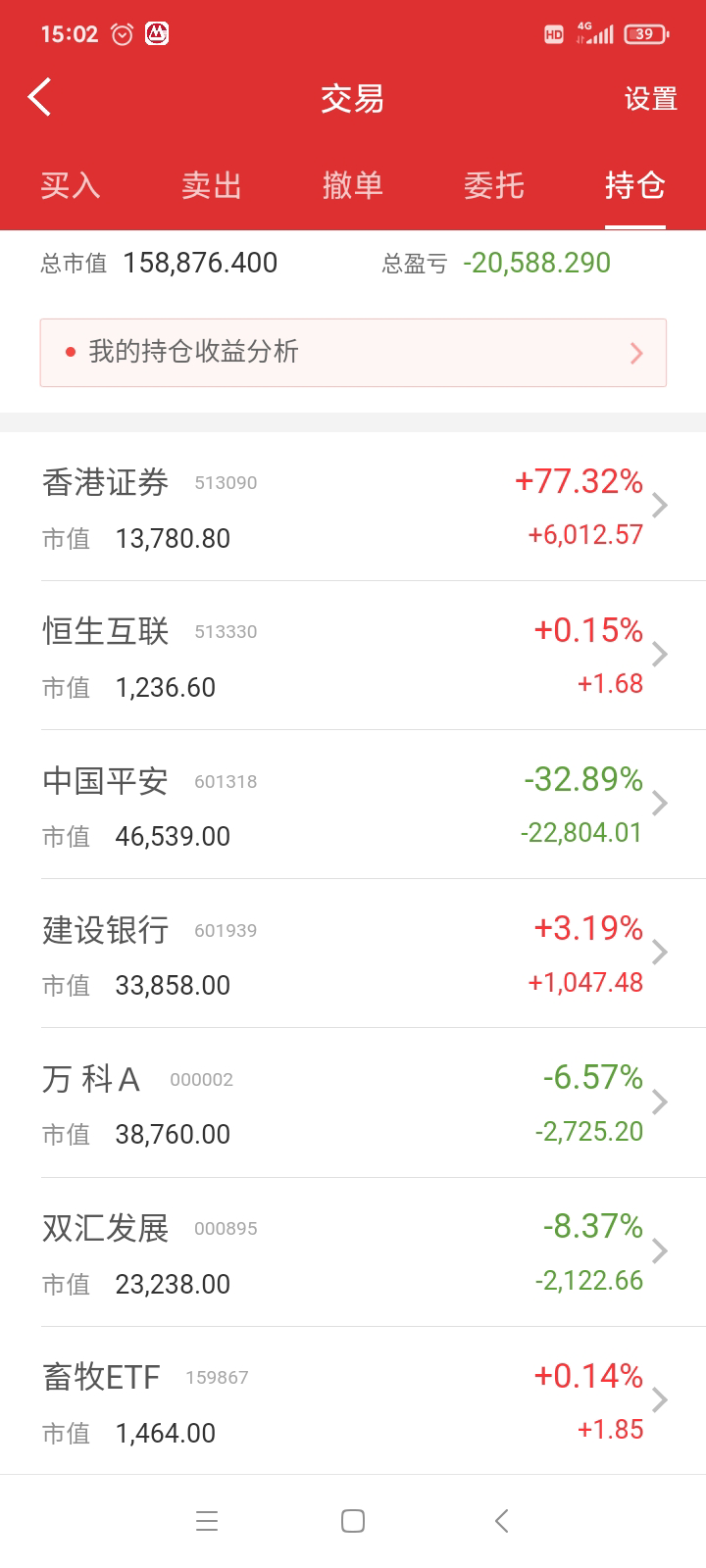This screenshot has width=706, height=1568.
Task: View 建设银行 position details
Action: [353, 954]
